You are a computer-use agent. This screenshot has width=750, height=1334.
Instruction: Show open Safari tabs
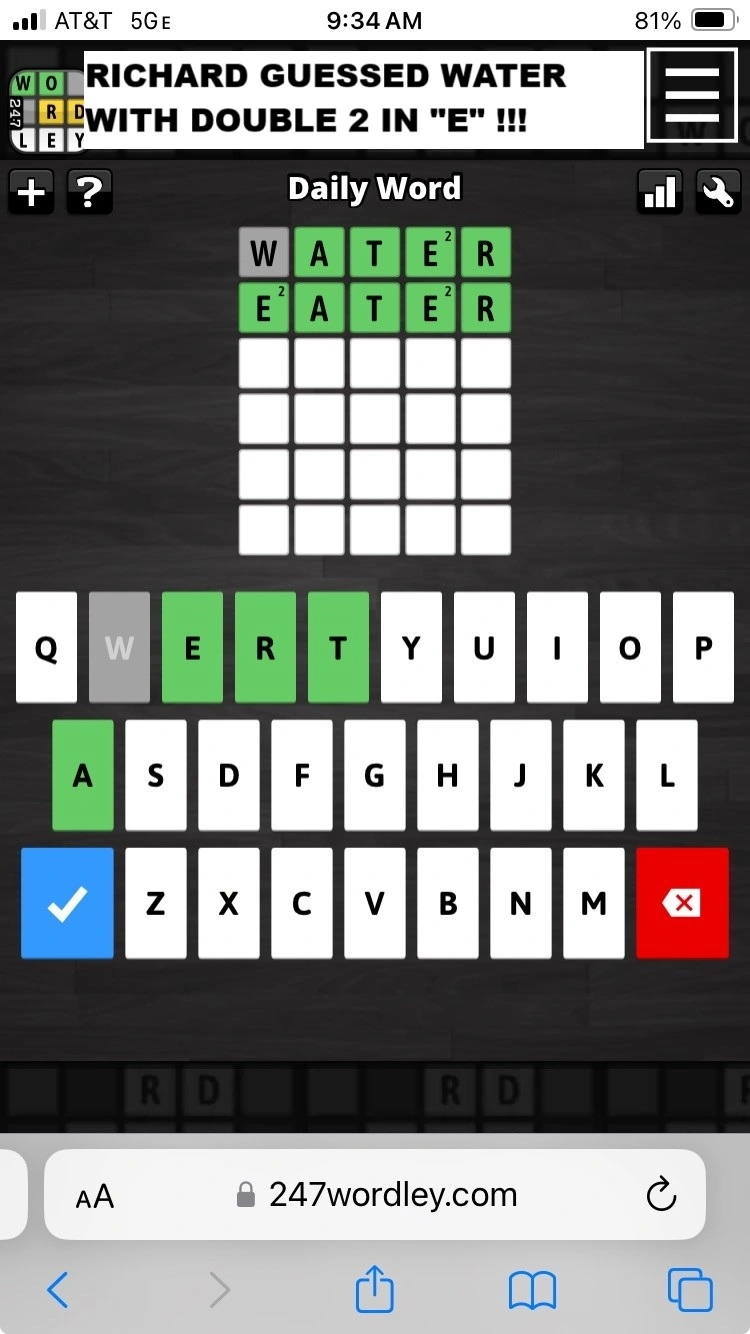pyautogui.click(x=690, y=1290)
